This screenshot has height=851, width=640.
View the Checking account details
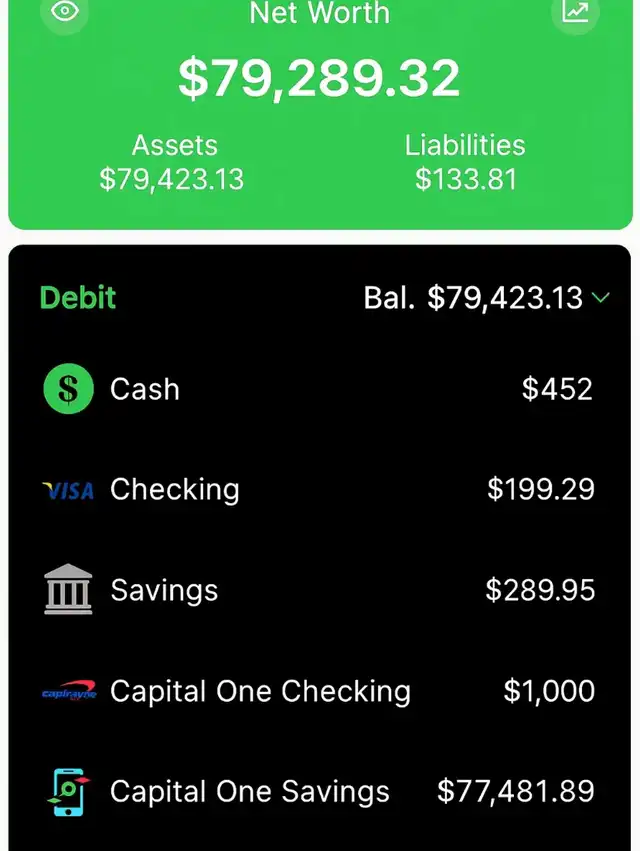pos(320,490)
